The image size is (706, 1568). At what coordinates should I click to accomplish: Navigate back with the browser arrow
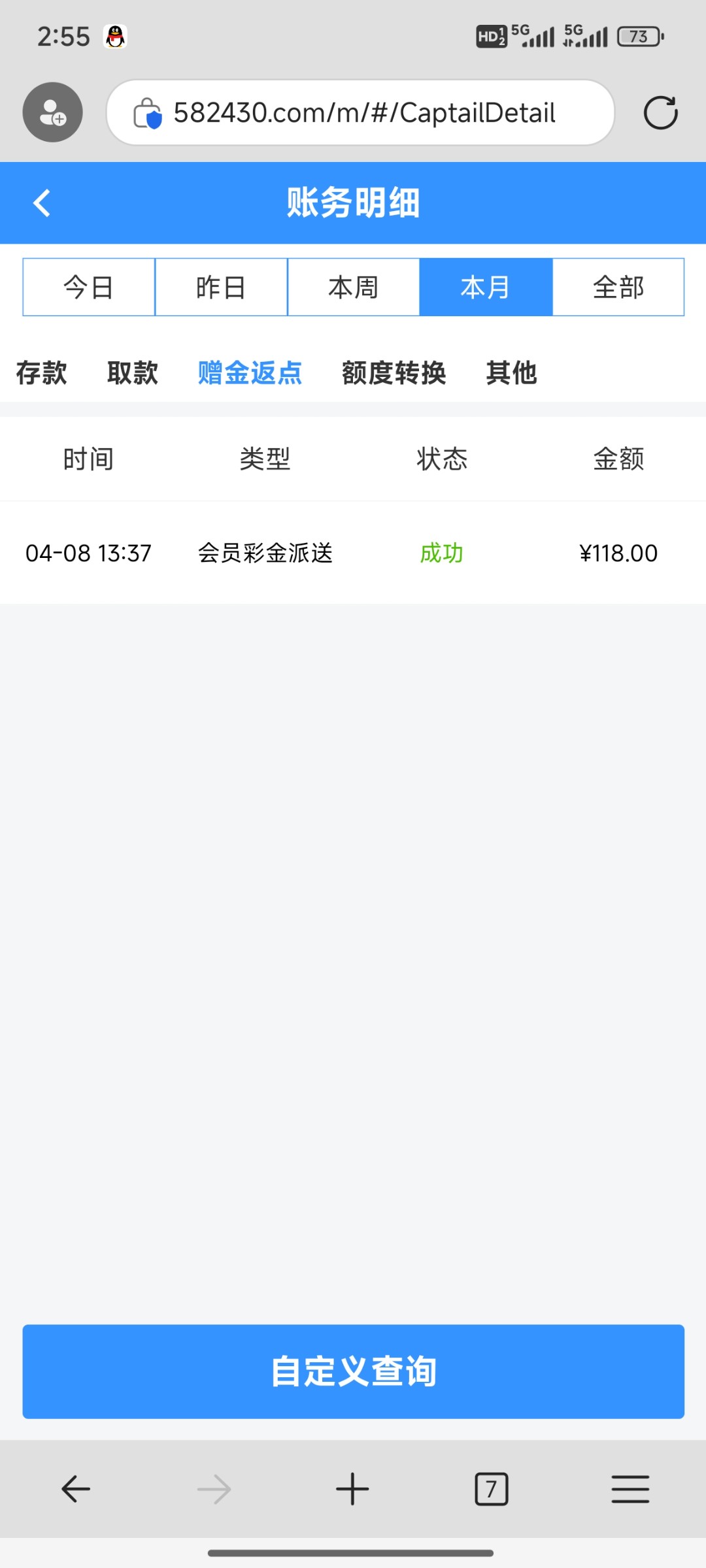76,1490
